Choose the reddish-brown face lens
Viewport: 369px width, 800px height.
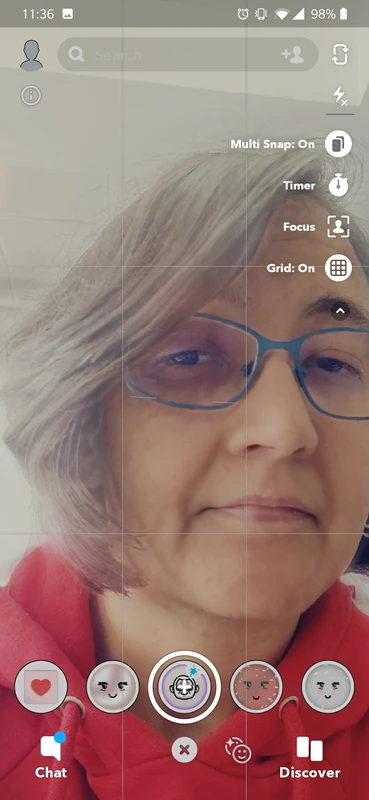click(x=256, y=687)
